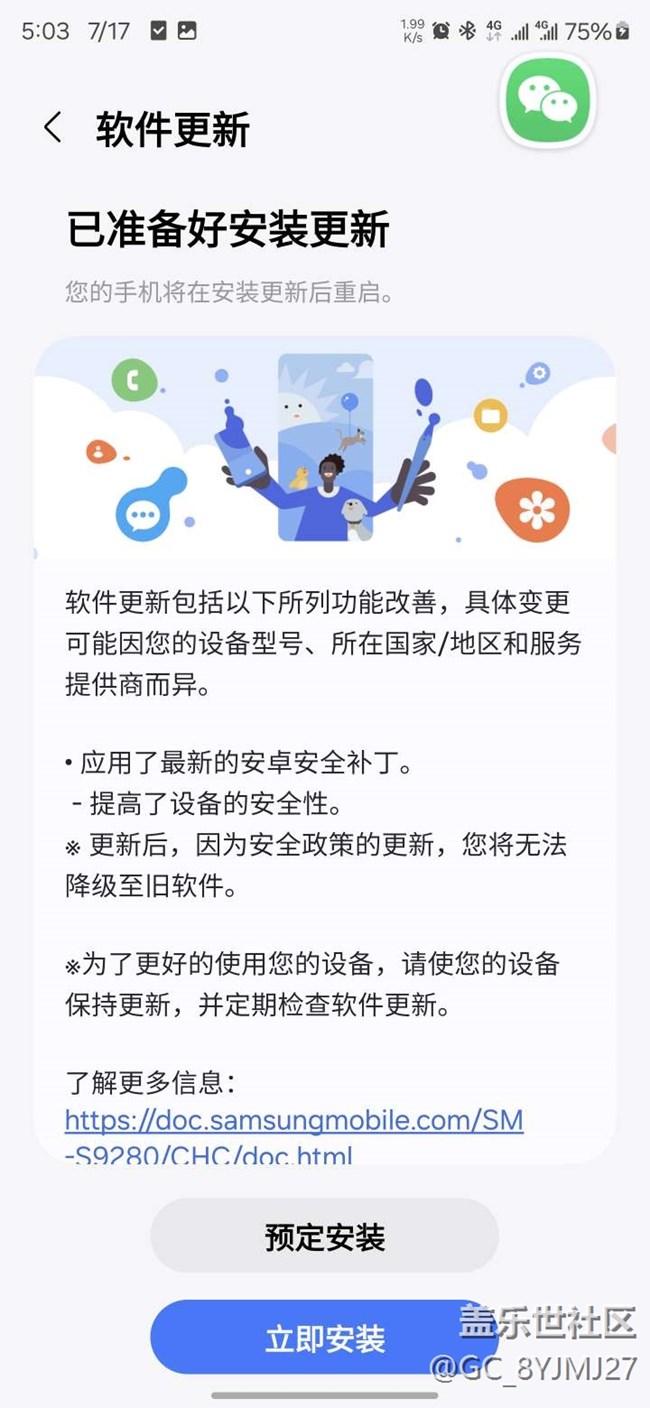Open the floating WeChat bubble
This screenshot has height=1408, width=650.
(547, 100)
